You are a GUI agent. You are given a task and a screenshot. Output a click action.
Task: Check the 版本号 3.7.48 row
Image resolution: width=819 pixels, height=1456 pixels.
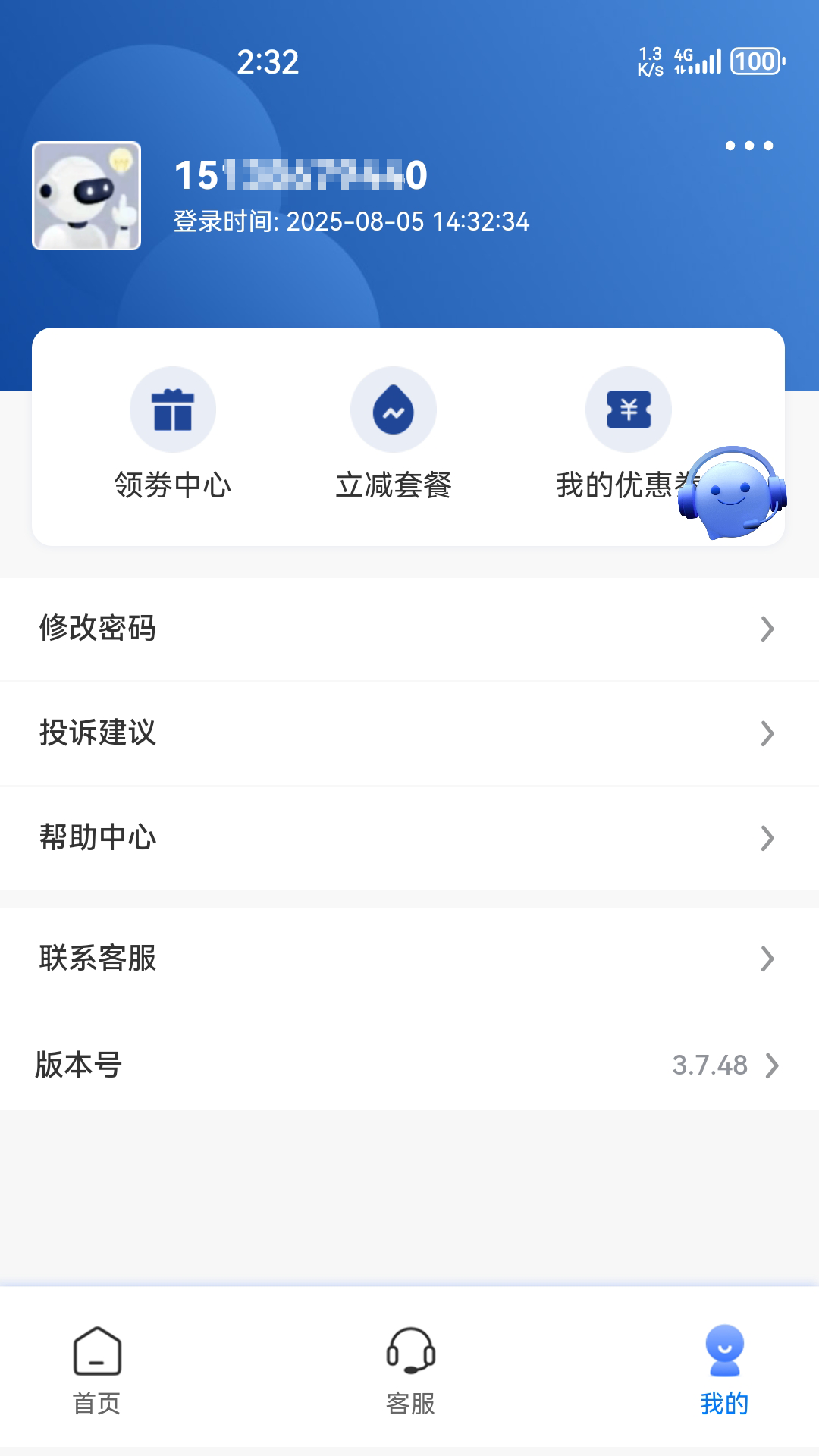409,1065
